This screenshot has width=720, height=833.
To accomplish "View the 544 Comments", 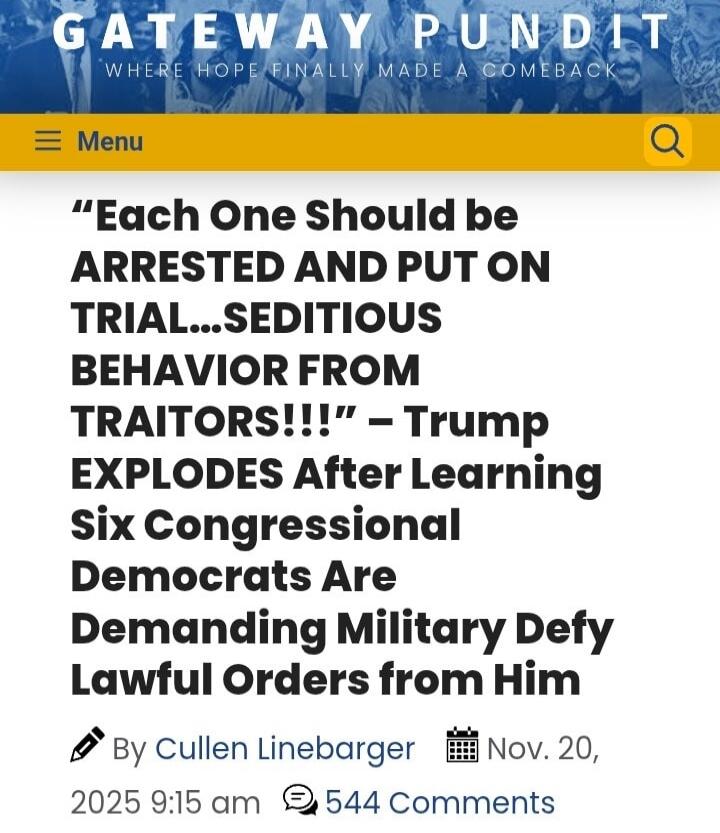I will (x=439, y=801).
